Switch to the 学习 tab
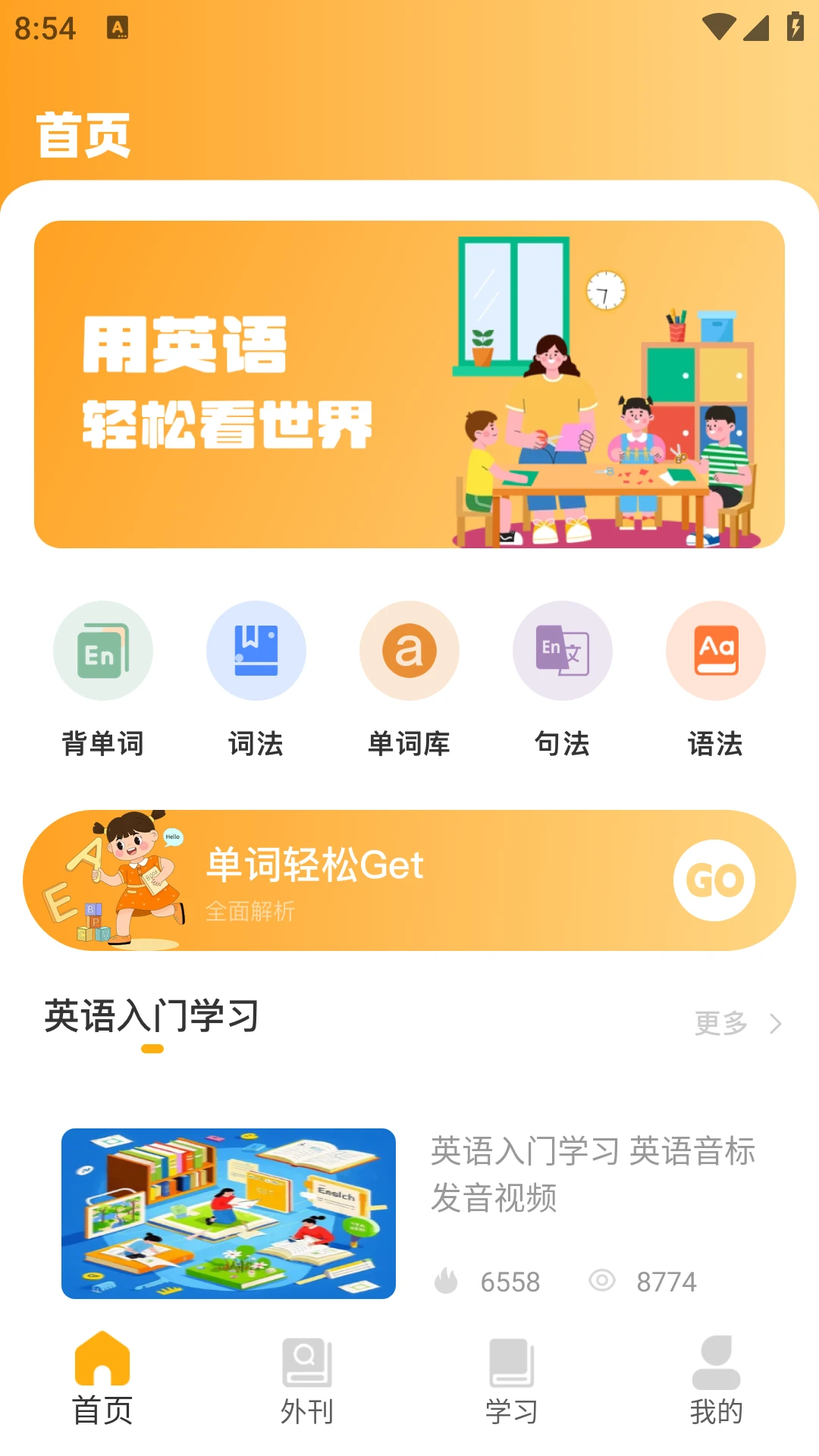The width and height of the screenshot is (819, 1456). point(512,1388)
